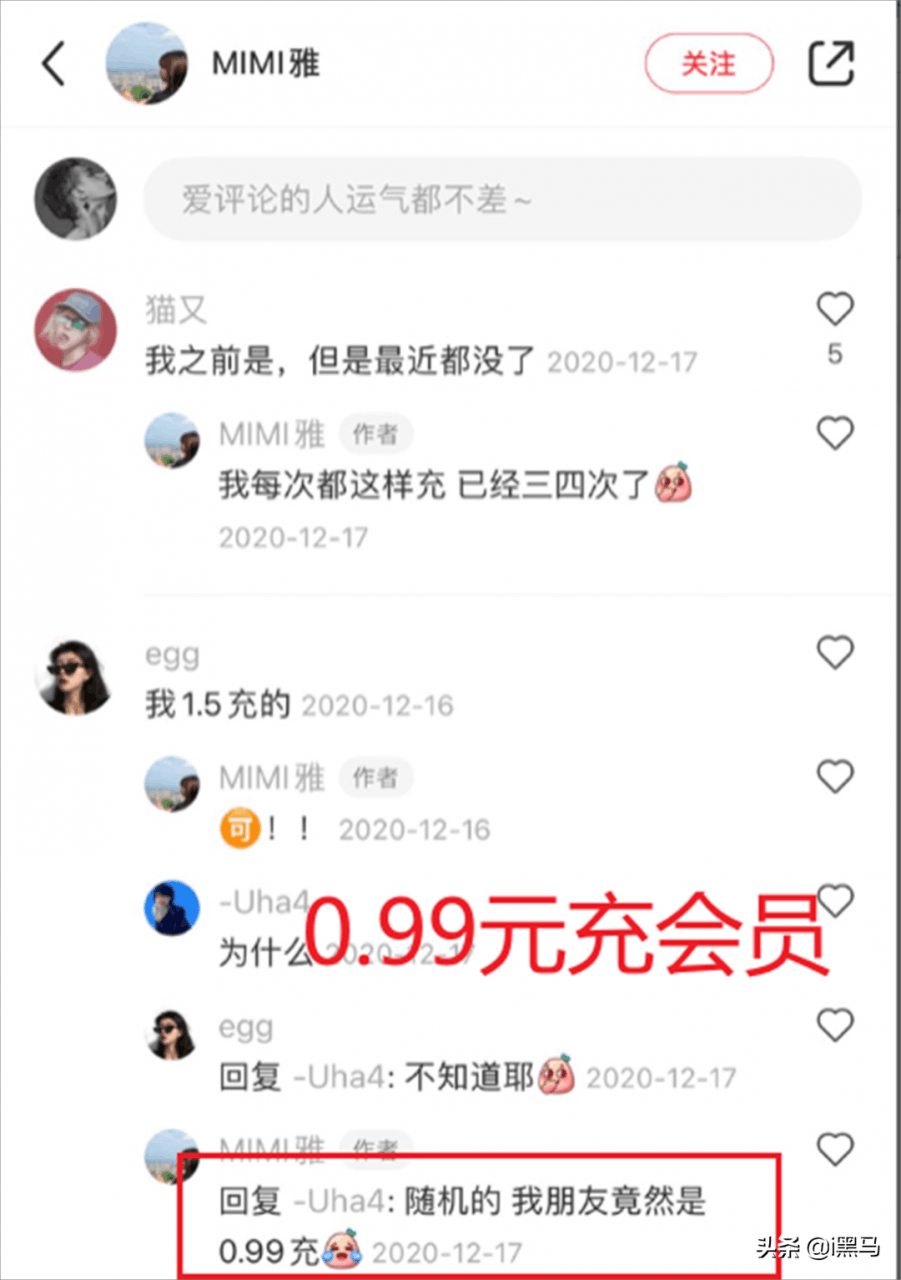Screen dimensions: 901x1280
Task: Open egg's avatar beside 我1.5充的
Action: tap(74, 677)
